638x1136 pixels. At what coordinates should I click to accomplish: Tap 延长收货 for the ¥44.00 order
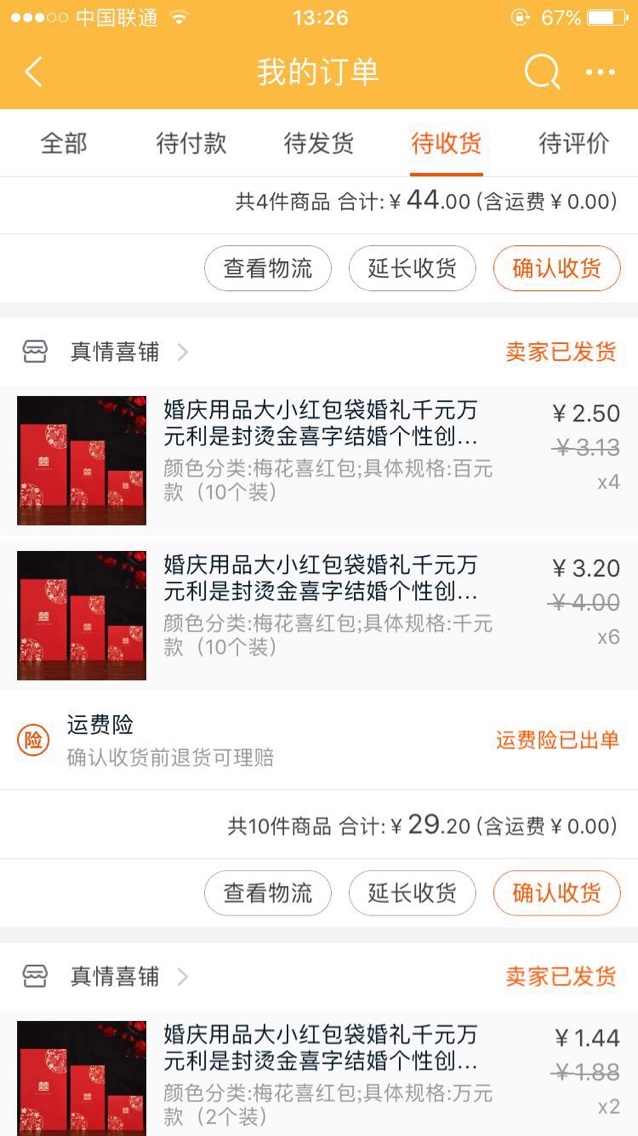[412, 268]
